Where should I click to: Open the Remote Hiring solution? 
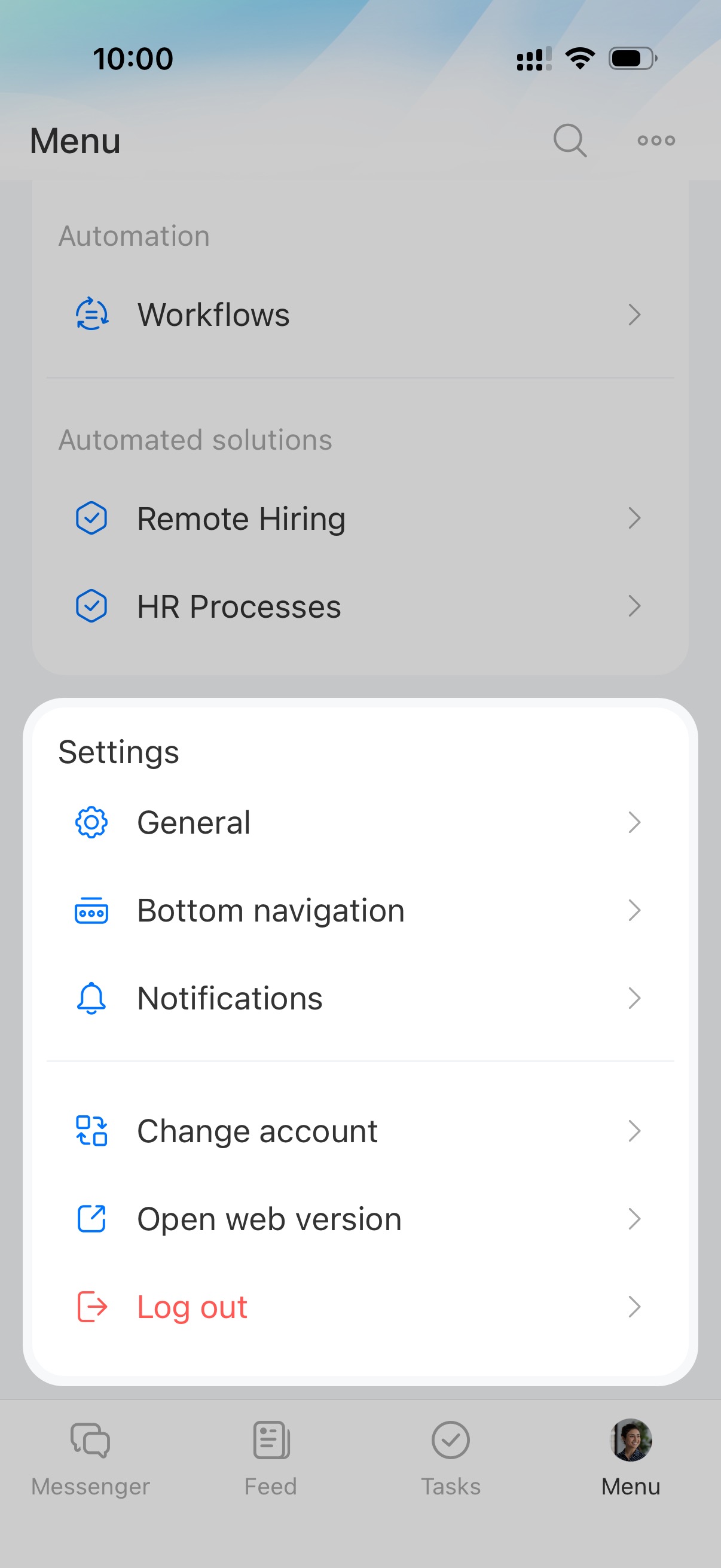[x=359, y=518]
